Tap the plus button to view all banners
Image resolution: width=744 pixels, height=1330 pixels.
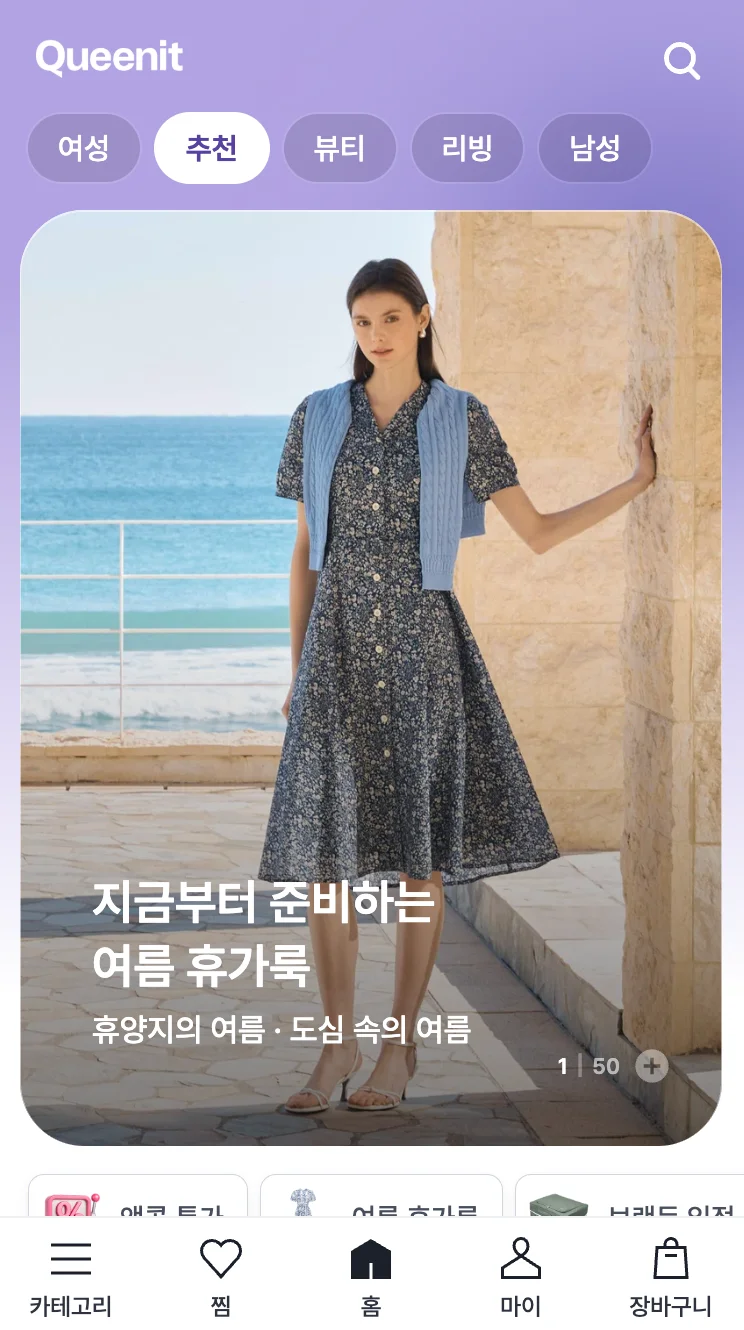pos(652,1066)
